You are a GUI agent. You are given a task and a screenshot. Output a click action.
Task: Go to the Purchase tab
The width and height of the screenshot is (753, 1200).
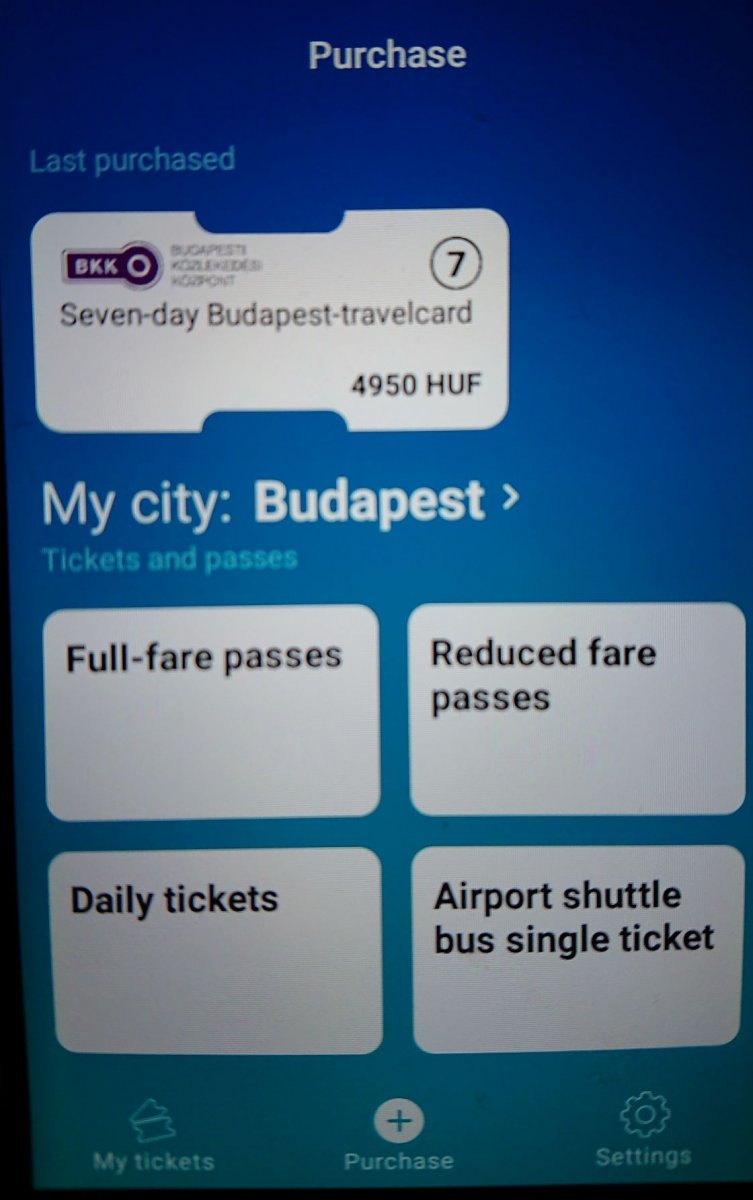398,1136
